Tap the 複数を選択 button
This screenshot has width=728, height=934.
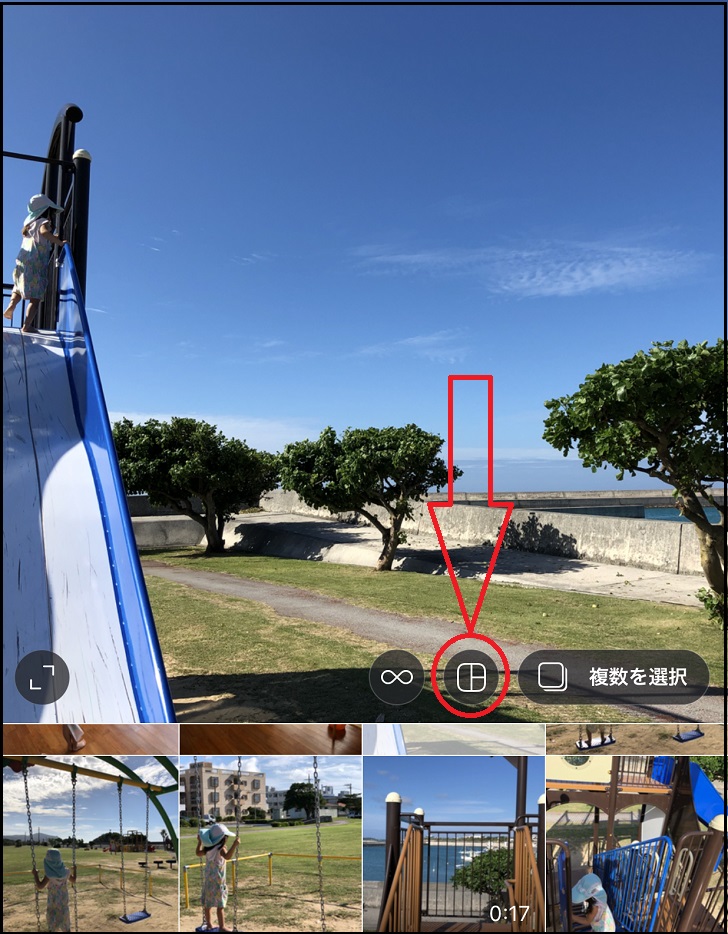tap(613, 677)
